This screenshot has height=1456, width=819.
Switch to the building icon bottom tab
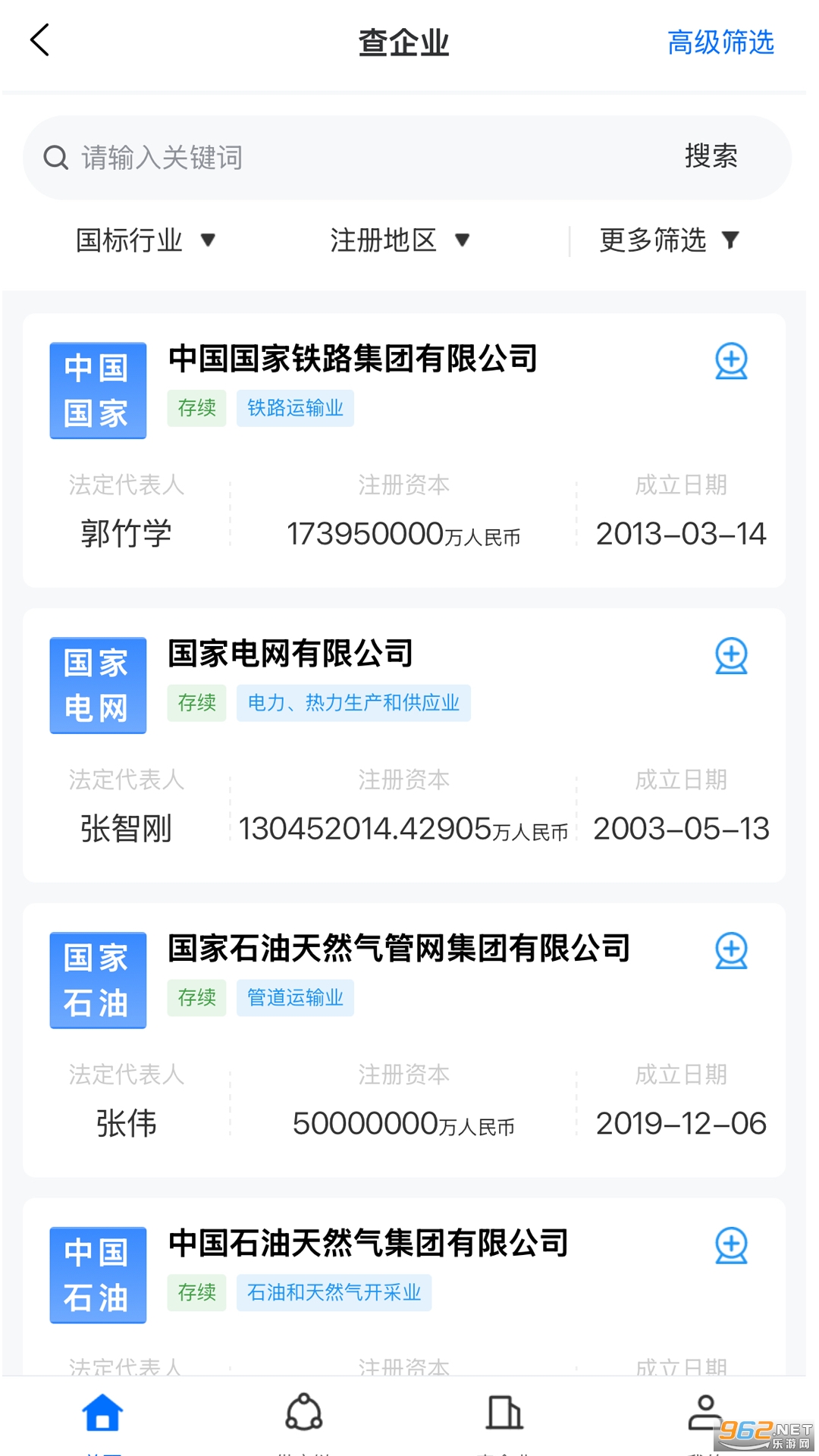[x=504, y=1416]
